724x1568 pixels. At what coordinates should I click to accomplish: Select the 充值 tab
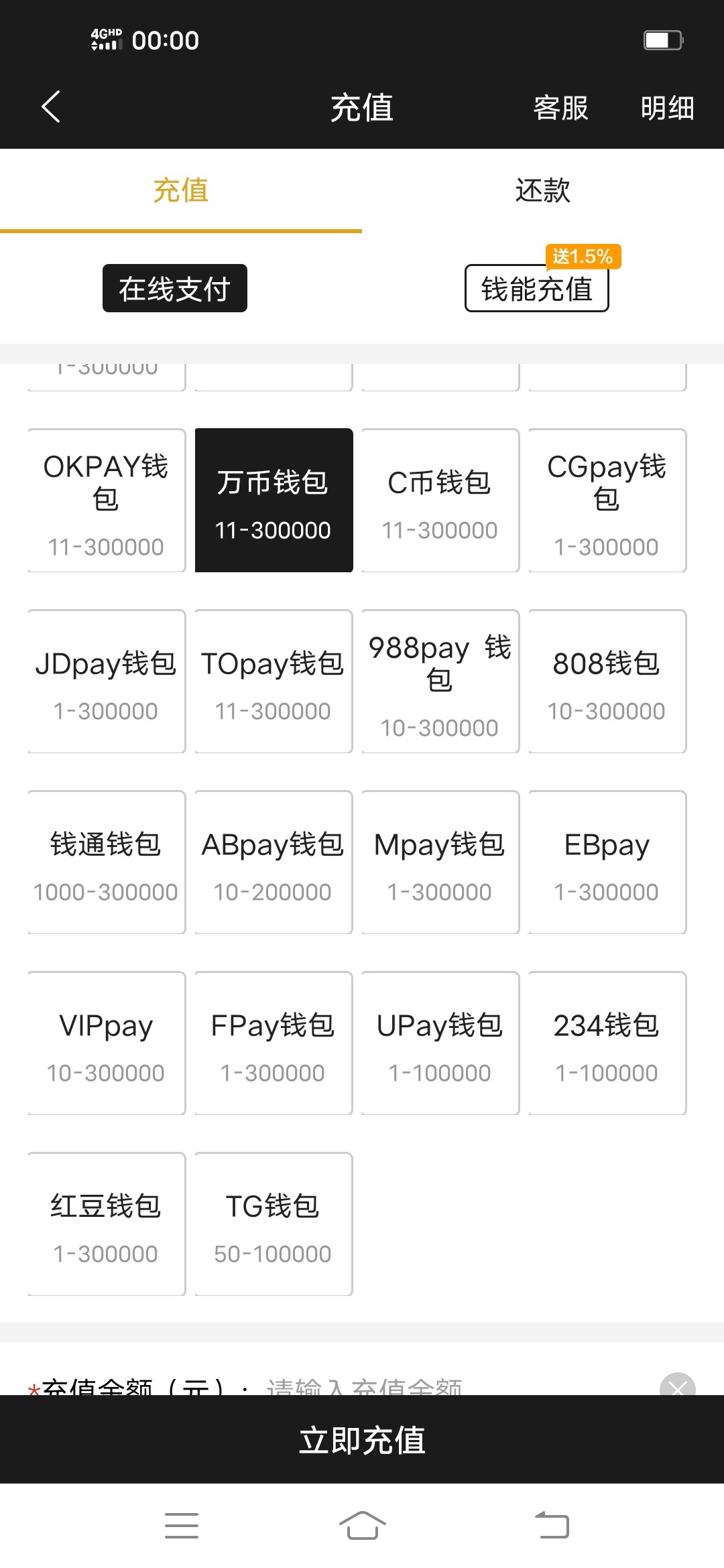(181, 191)
